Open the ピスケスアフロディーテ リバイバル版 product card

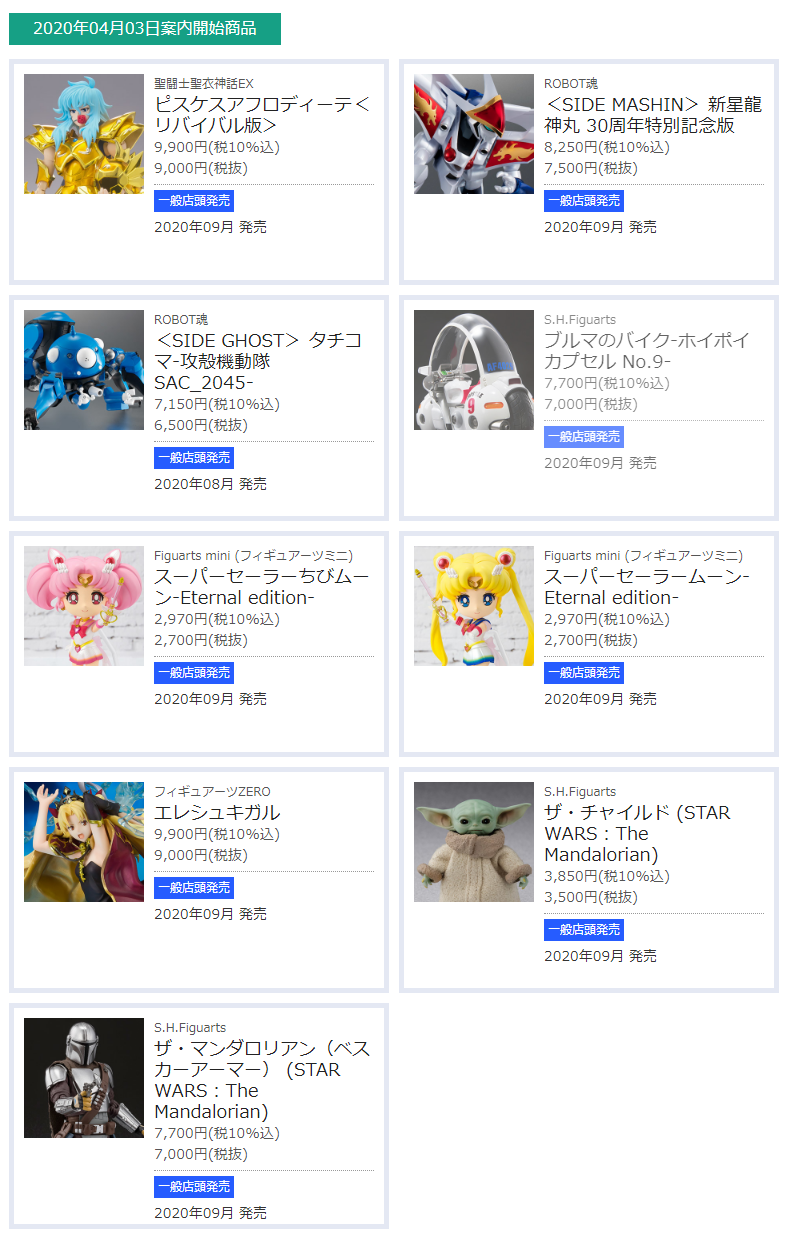(x=262, y=115)
